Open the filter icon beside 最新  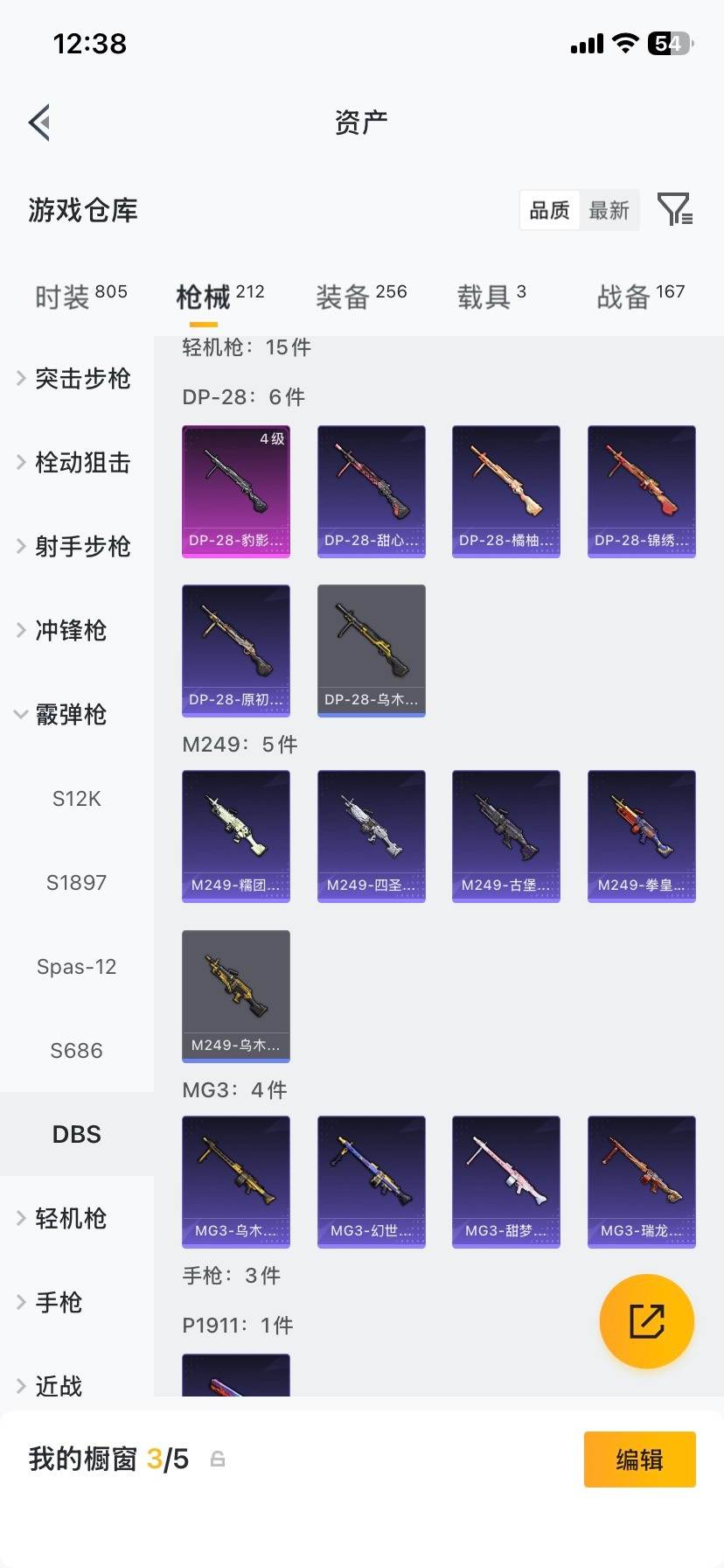pyautogui.click(x=673, y=210)
